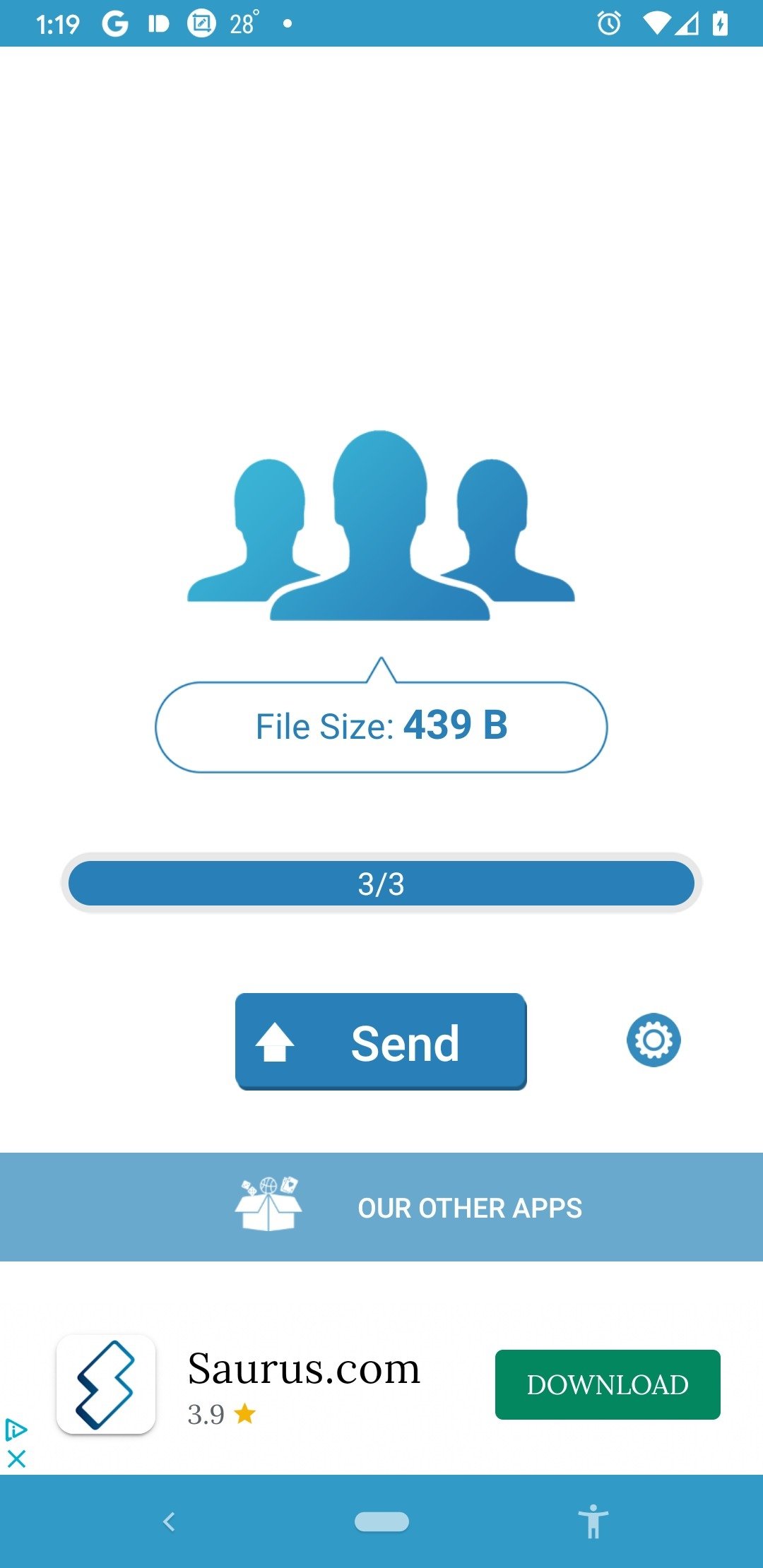Open the AdChoices info icon
The image size is (763, 1568).
click(16, 1430)
